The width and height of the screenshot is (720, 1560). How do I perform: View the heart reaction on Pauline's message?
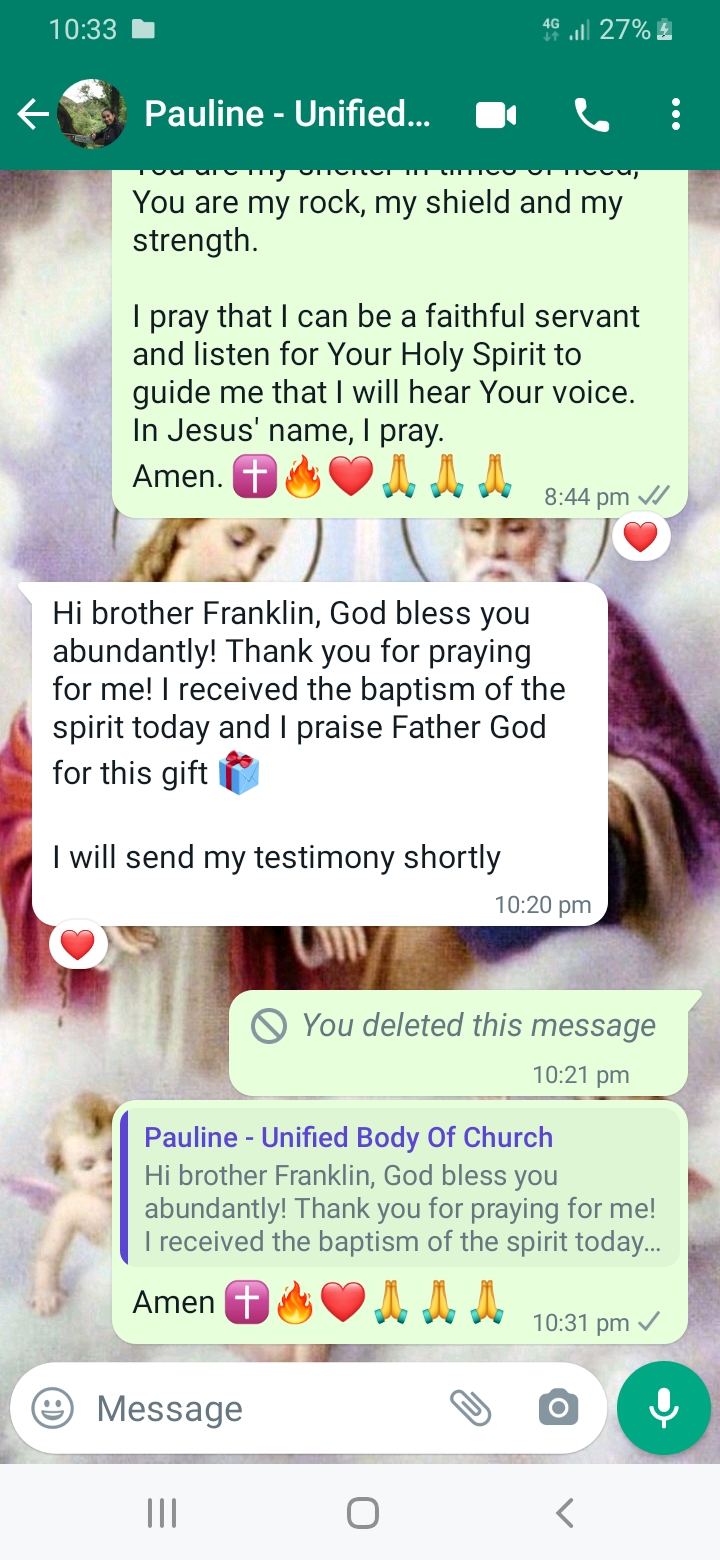click(x=78, y=944)
